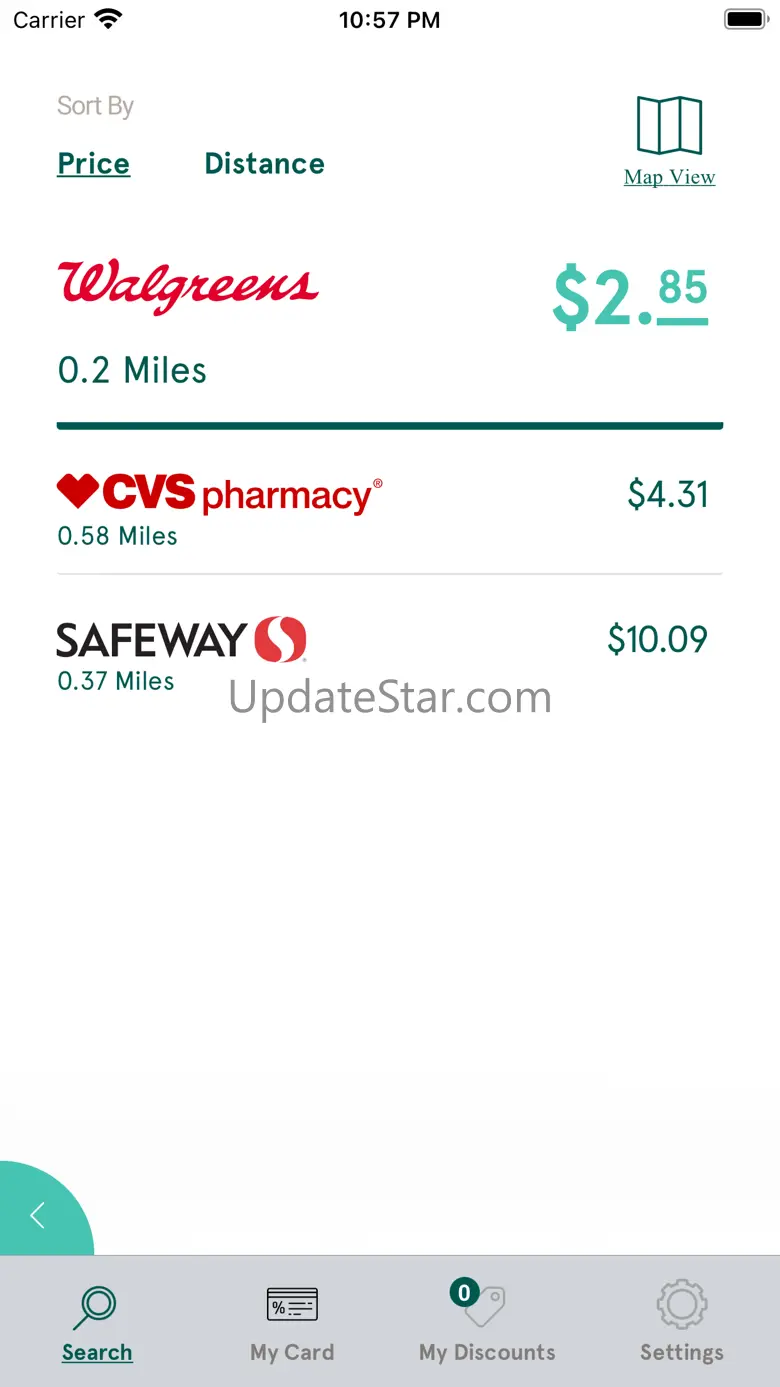Sort pharmacies by Distance
Viewport: 780px width, 1387px height.
264,164
